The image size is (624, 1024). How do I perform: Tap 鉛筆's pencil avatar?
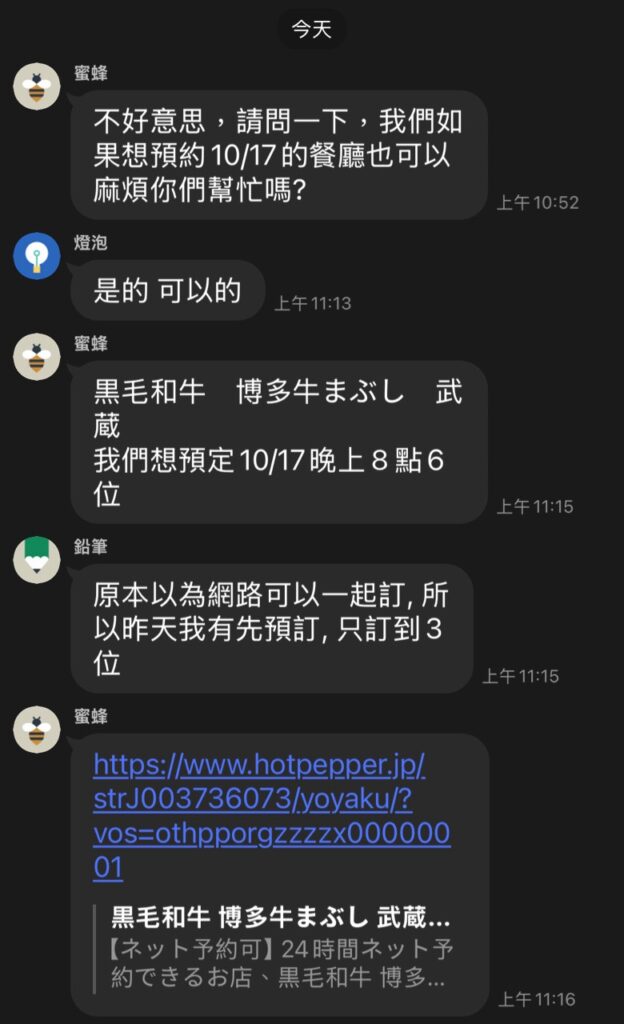click(x=37, y=558)
